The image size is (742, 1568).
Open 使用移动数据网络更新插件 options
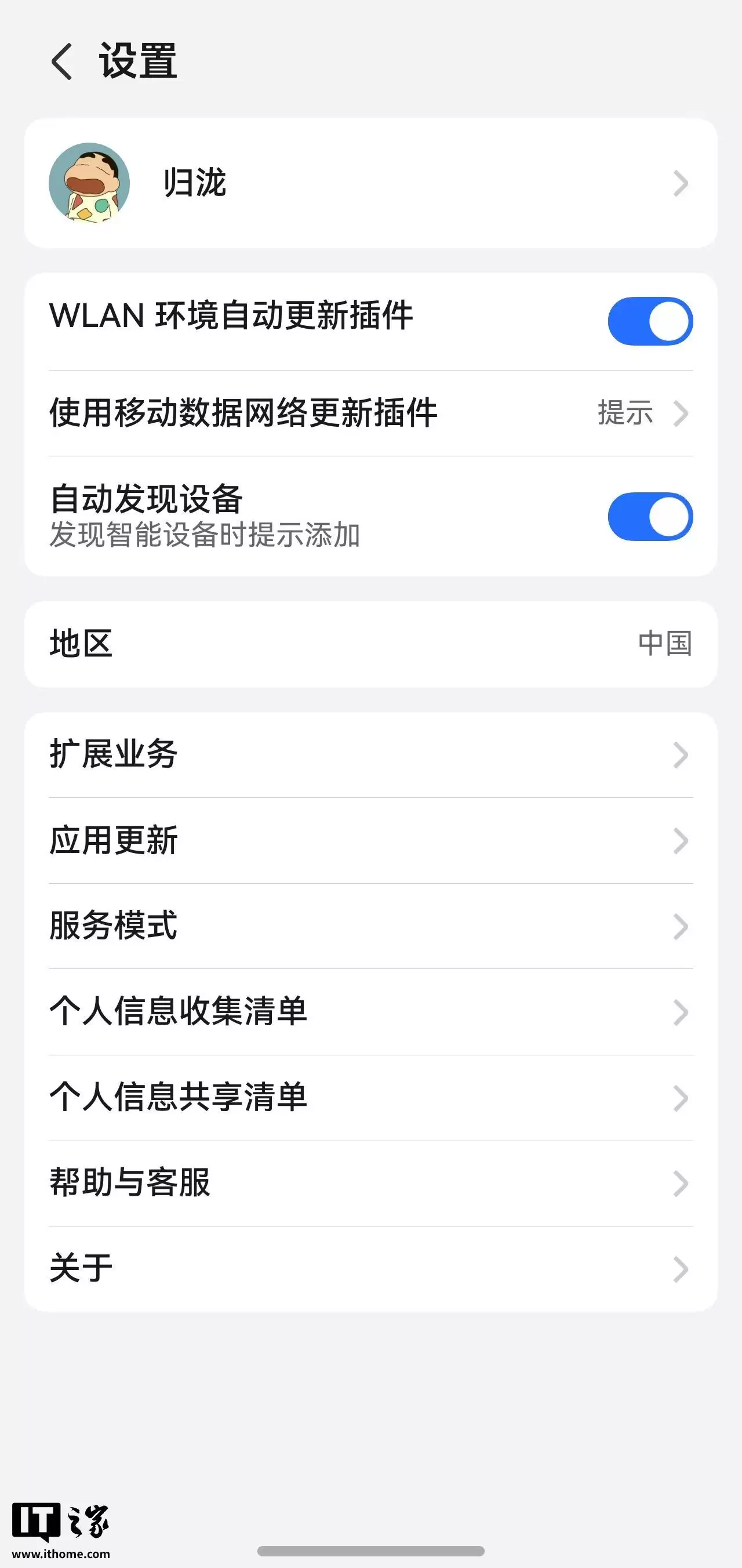[x=370, y=413]
